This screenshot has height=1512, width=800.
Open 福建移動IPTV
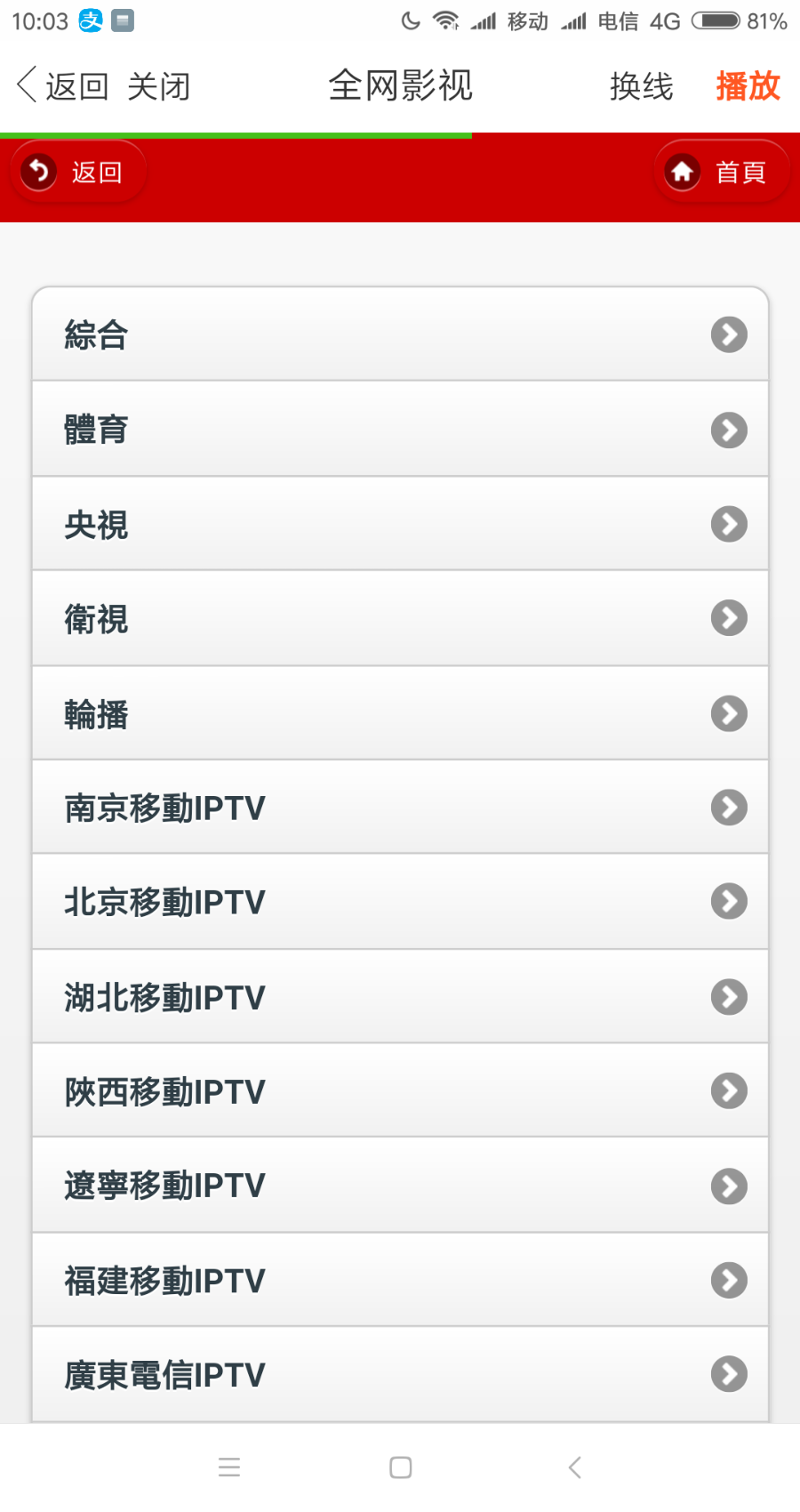tap(400, 1281)
